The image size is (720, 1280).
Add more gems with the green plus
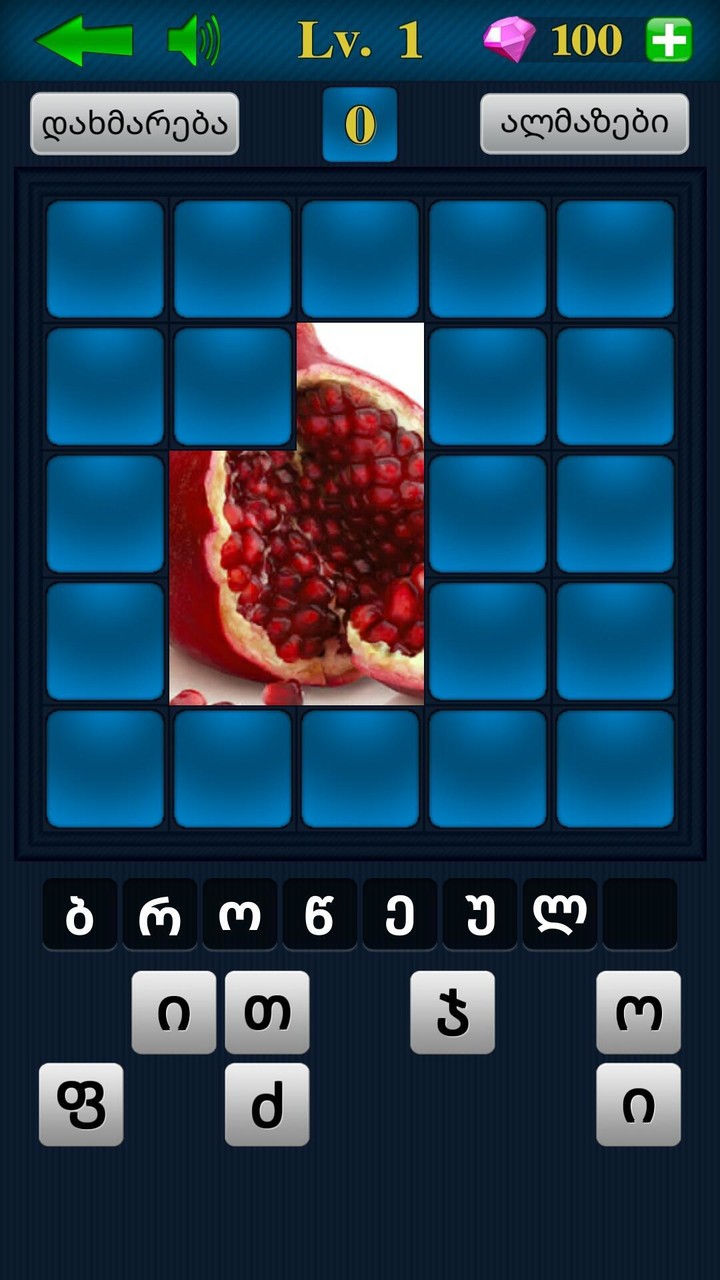pyautogui.click(x=669, y=41)
